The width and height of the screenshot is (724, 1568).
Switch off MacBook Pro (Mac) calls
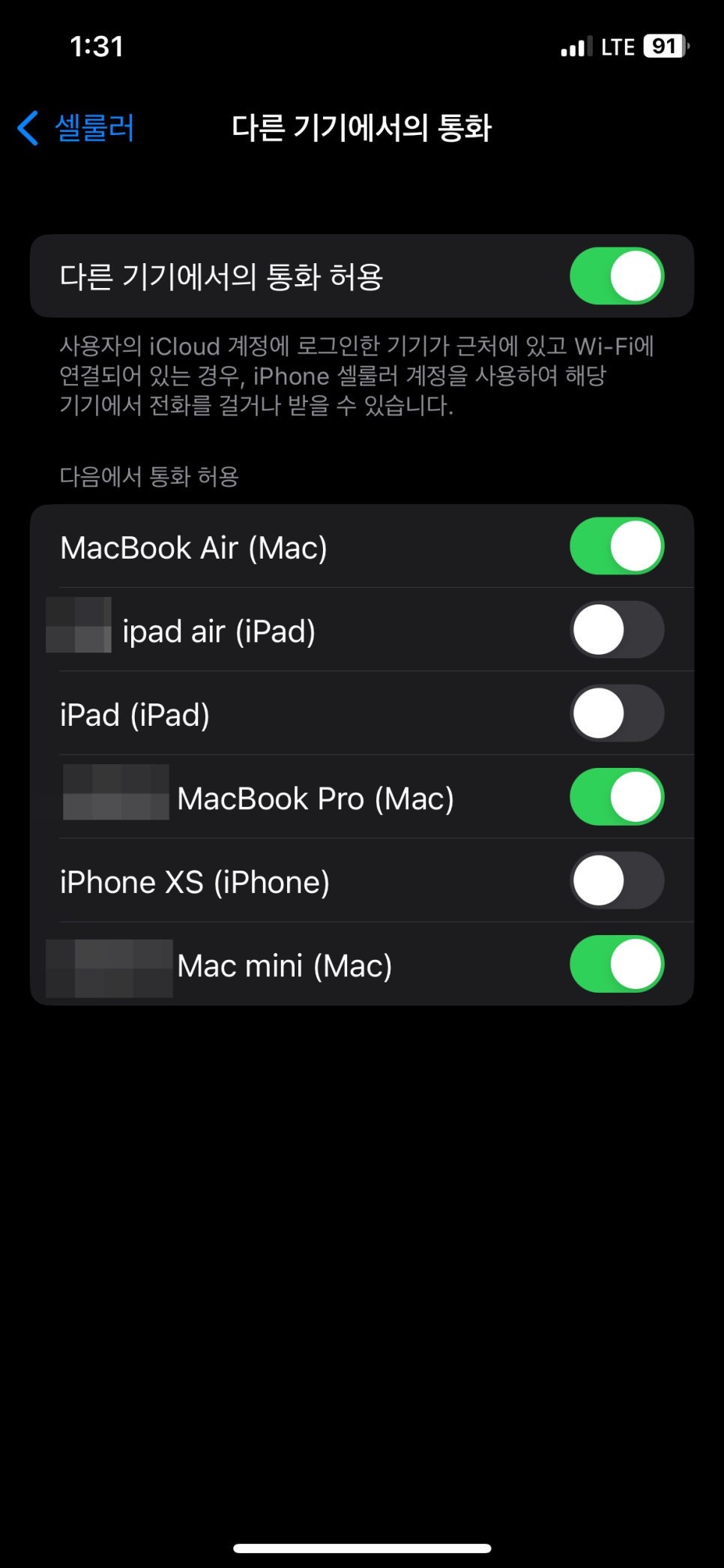pyautogui.click(x=616, y=797)
